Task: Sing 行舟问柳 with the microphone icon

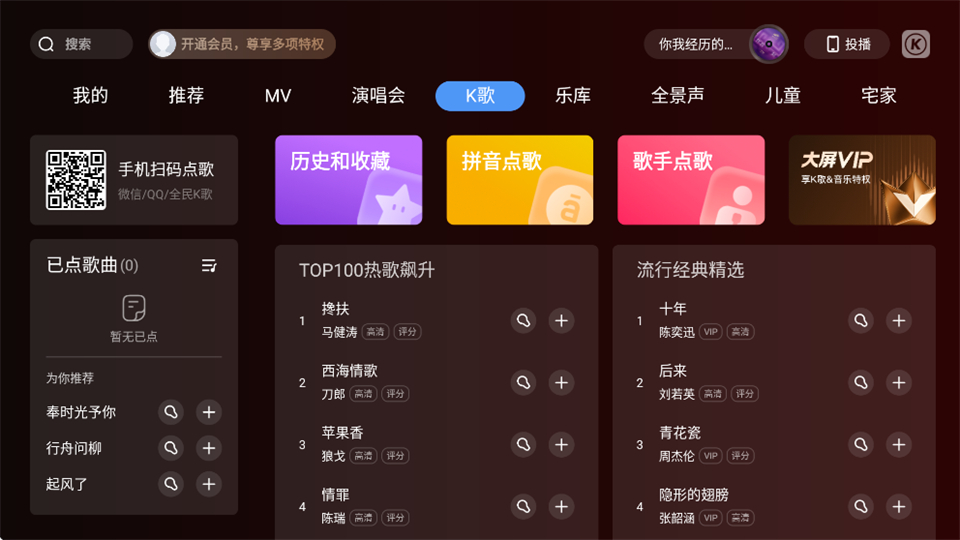Action: tap(172, 448)
